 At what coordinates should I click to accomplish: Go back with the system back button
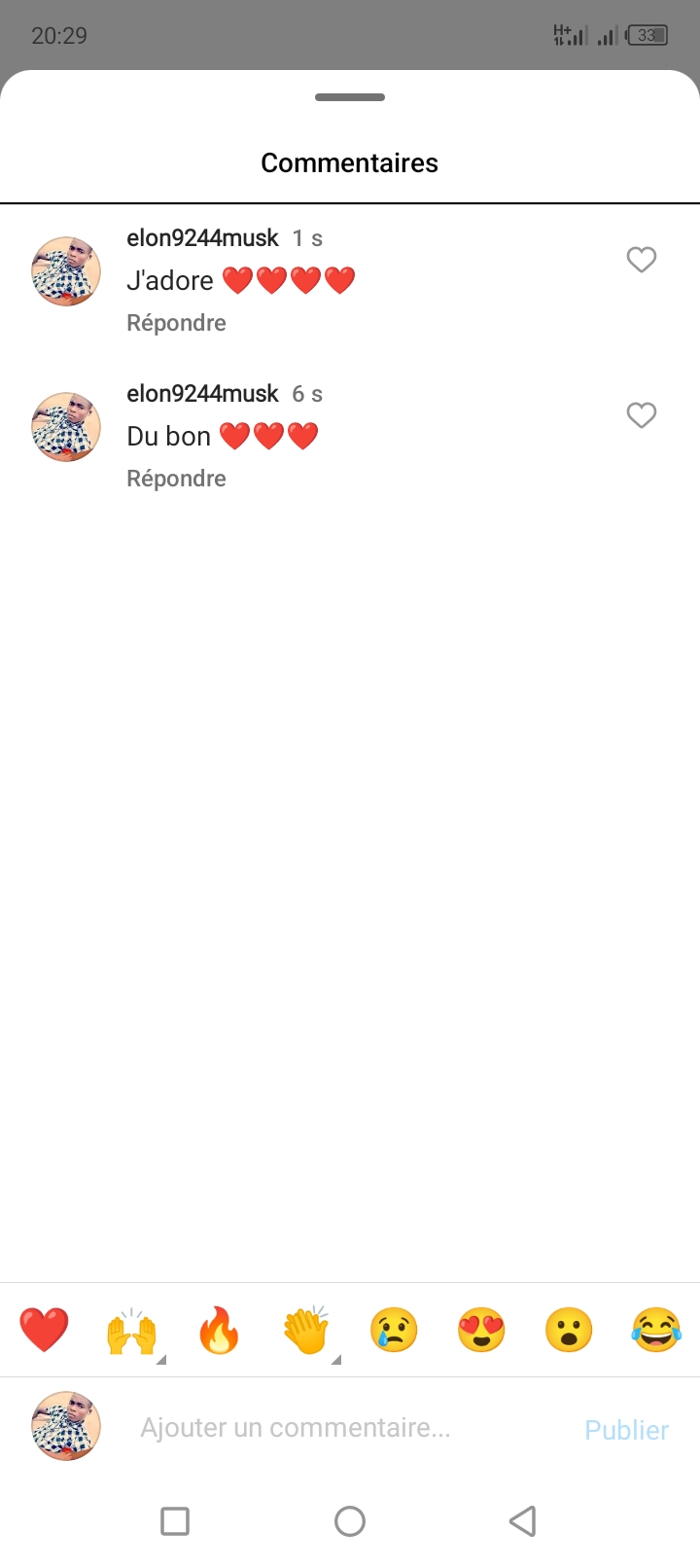pyautogui.click(x=523, y=1520)
